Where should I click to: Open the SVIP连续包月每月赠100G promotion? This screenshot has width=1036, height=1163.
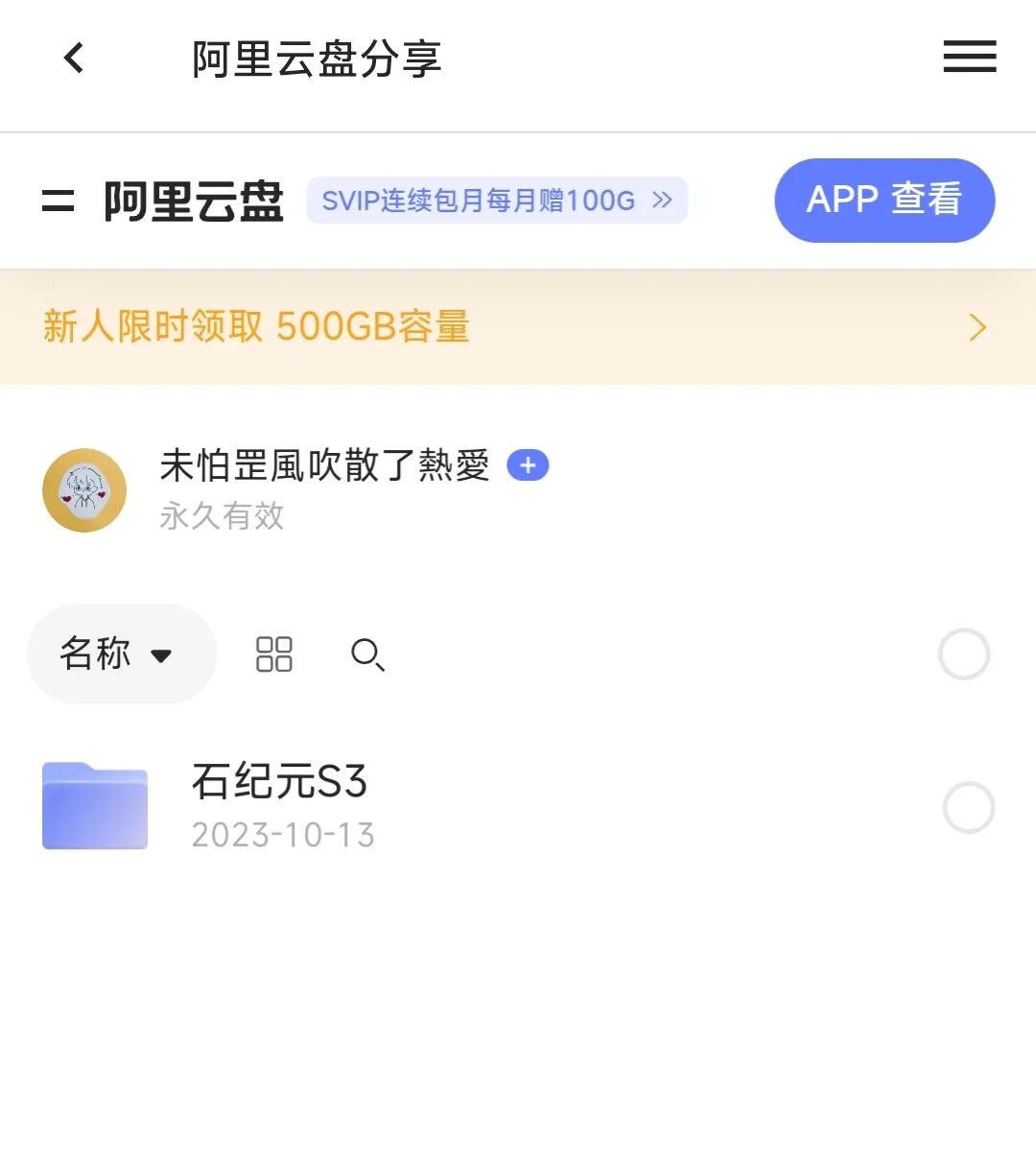pyautogui.click(x=497, y=200)
